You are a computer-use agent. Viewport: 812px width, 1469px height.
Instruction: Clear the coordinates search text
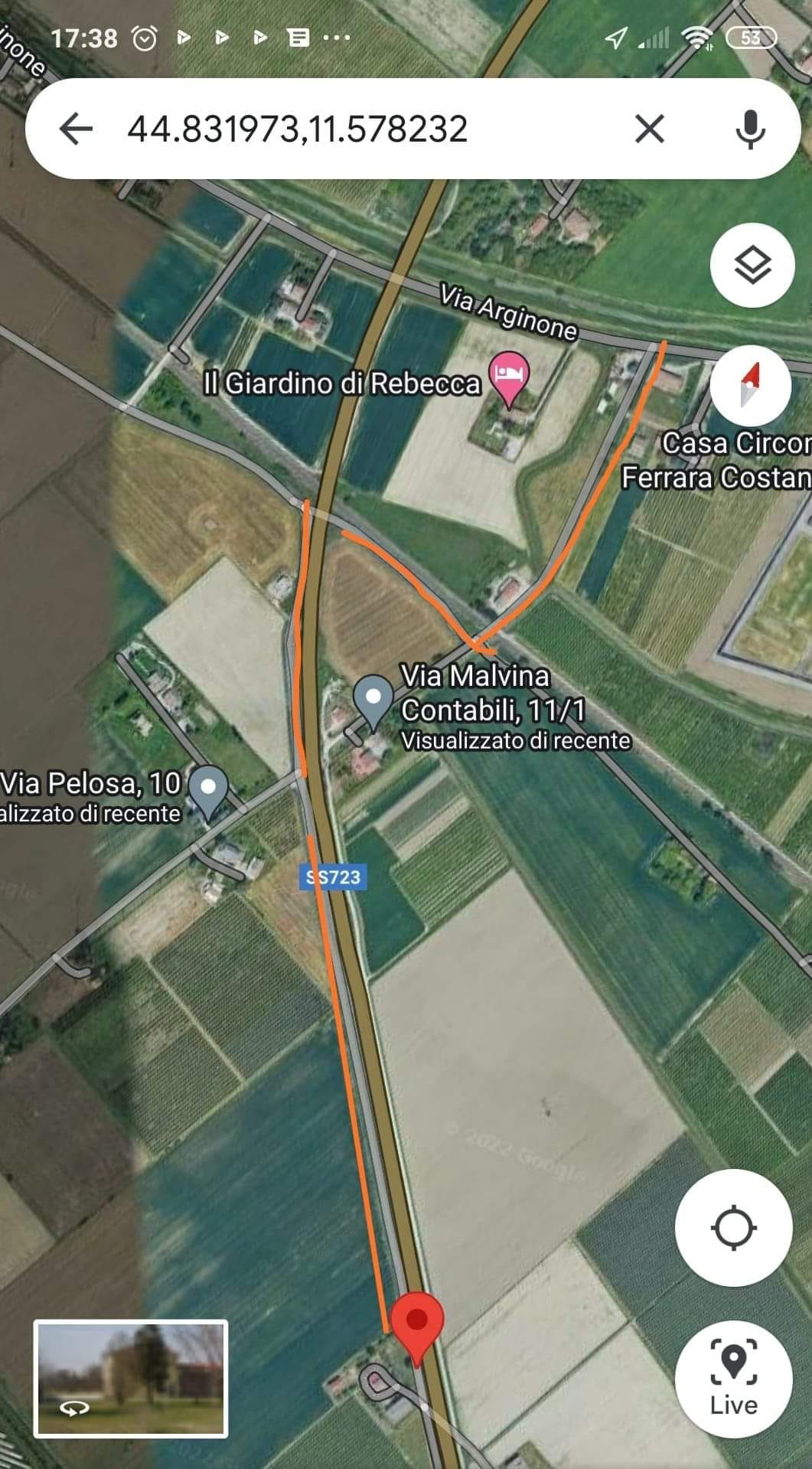coord(650,129)
